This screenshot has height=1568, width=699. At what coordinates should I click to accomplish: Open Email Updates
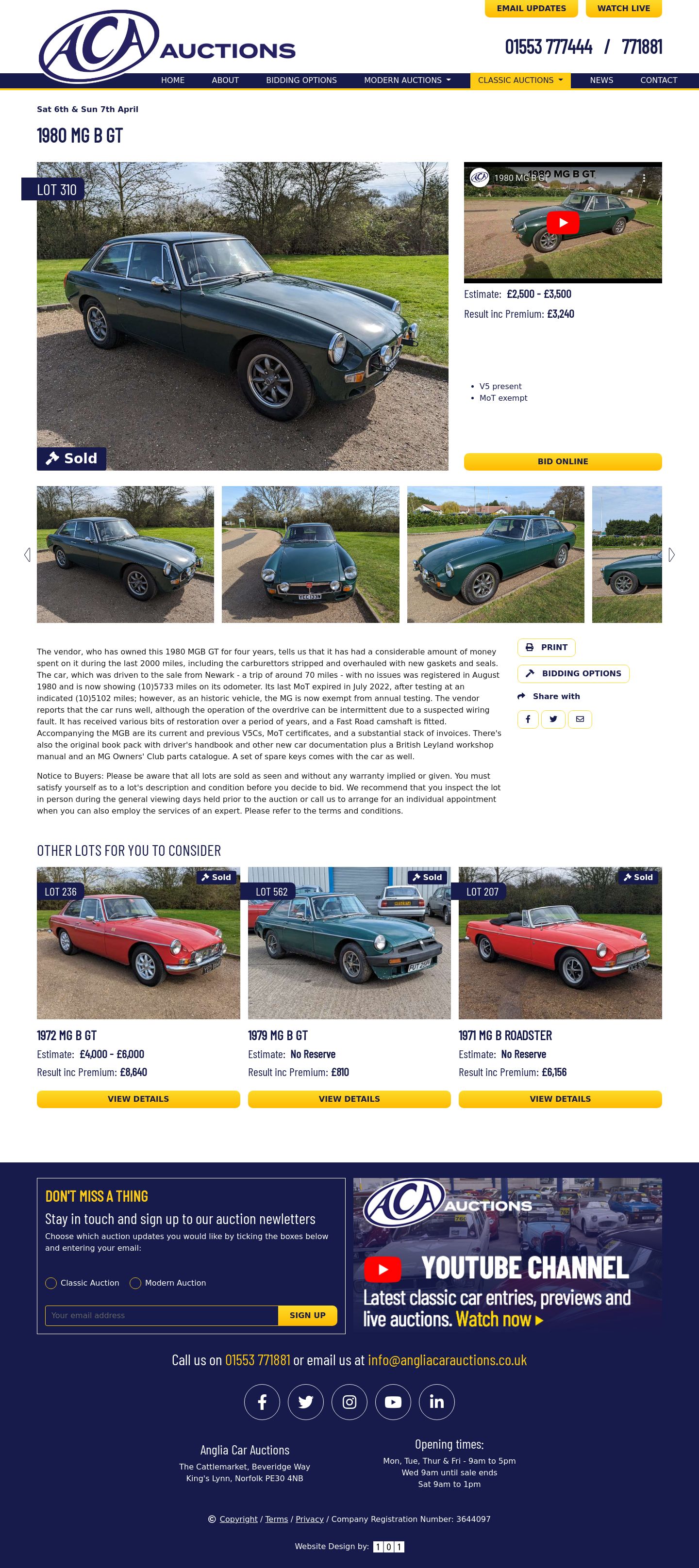531,9
